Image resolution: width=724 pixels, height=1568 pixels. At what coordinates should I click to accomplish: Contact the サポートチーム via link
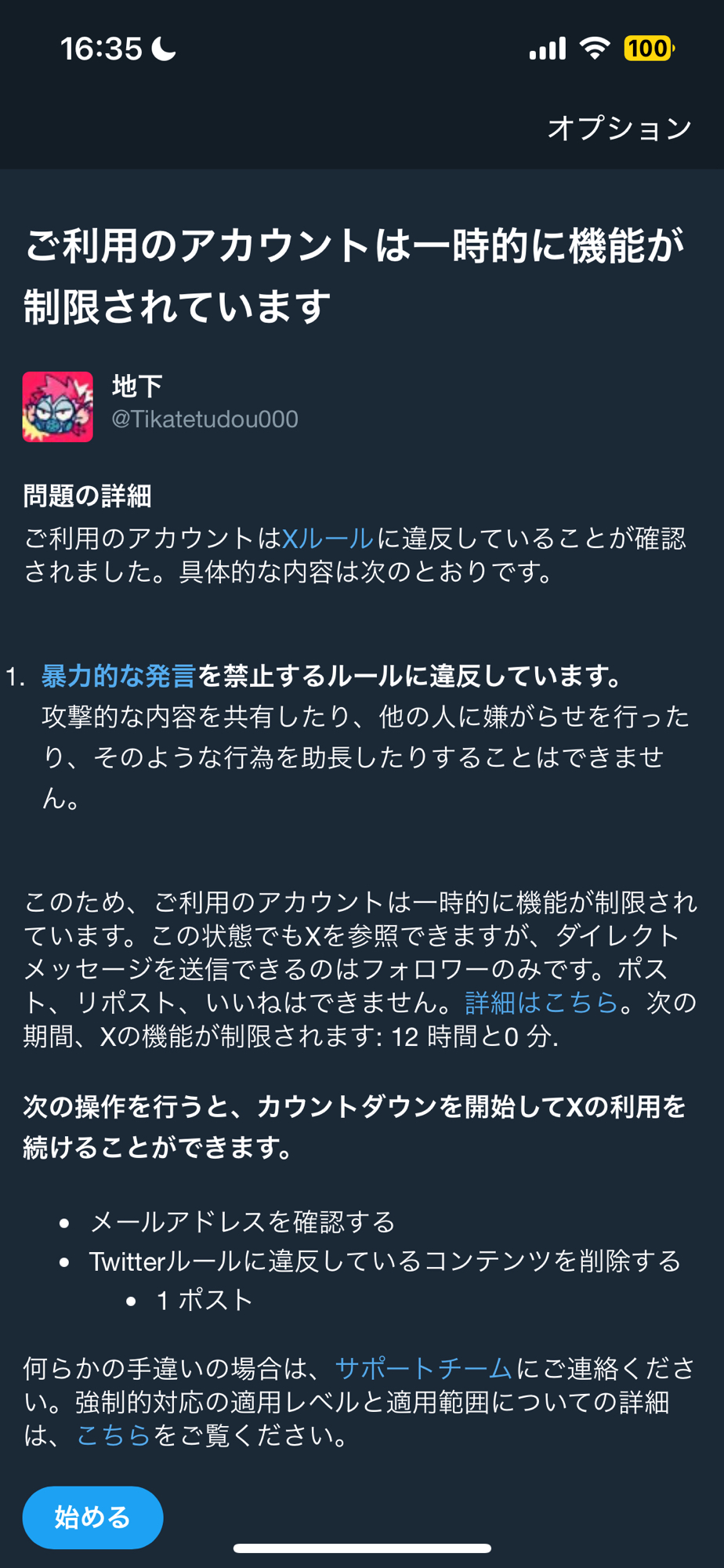[423, 1368]
